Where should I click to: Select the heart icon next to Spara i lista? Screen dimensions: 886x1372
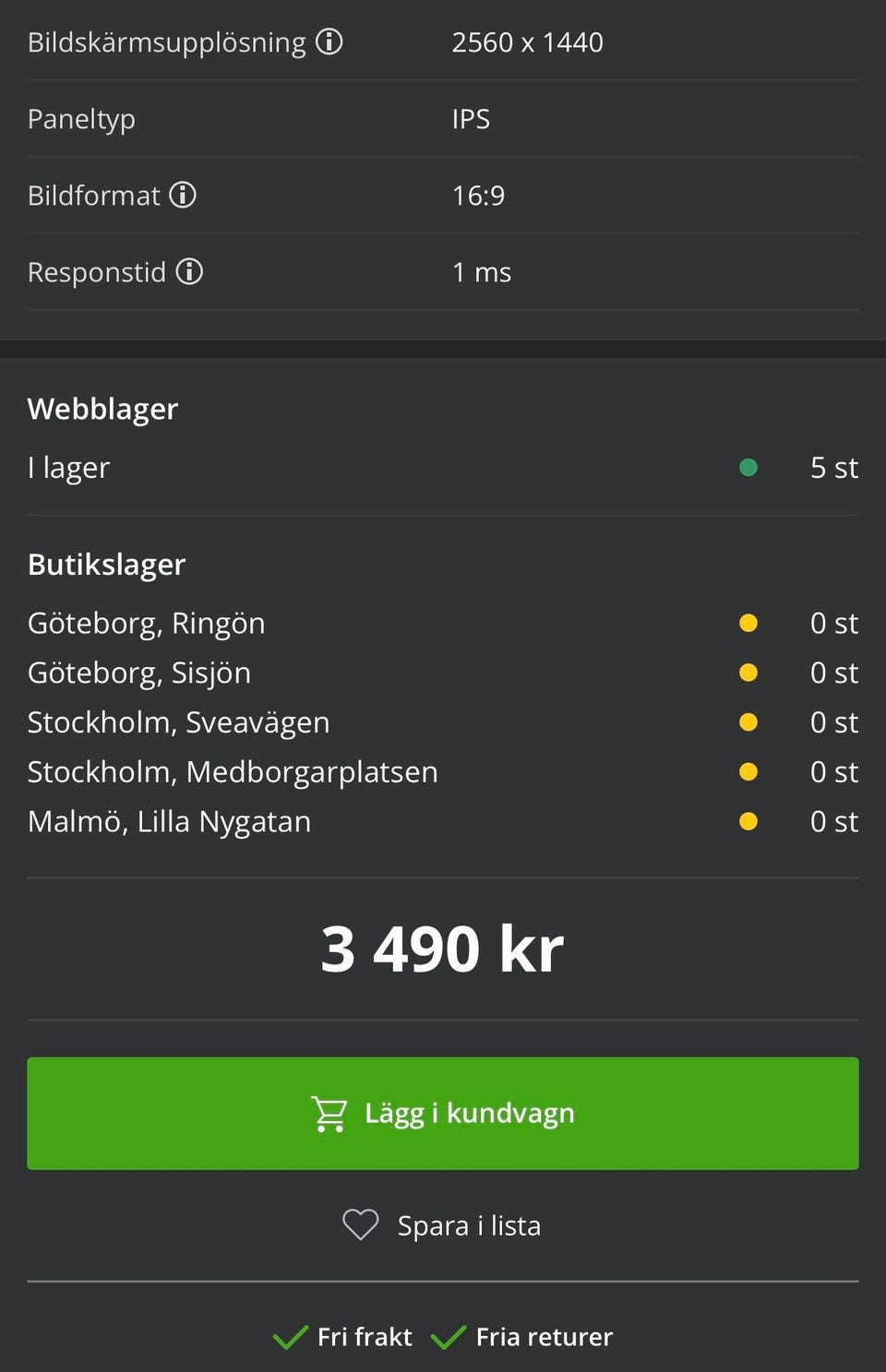pyautogui.click(x=360, y=1224)
